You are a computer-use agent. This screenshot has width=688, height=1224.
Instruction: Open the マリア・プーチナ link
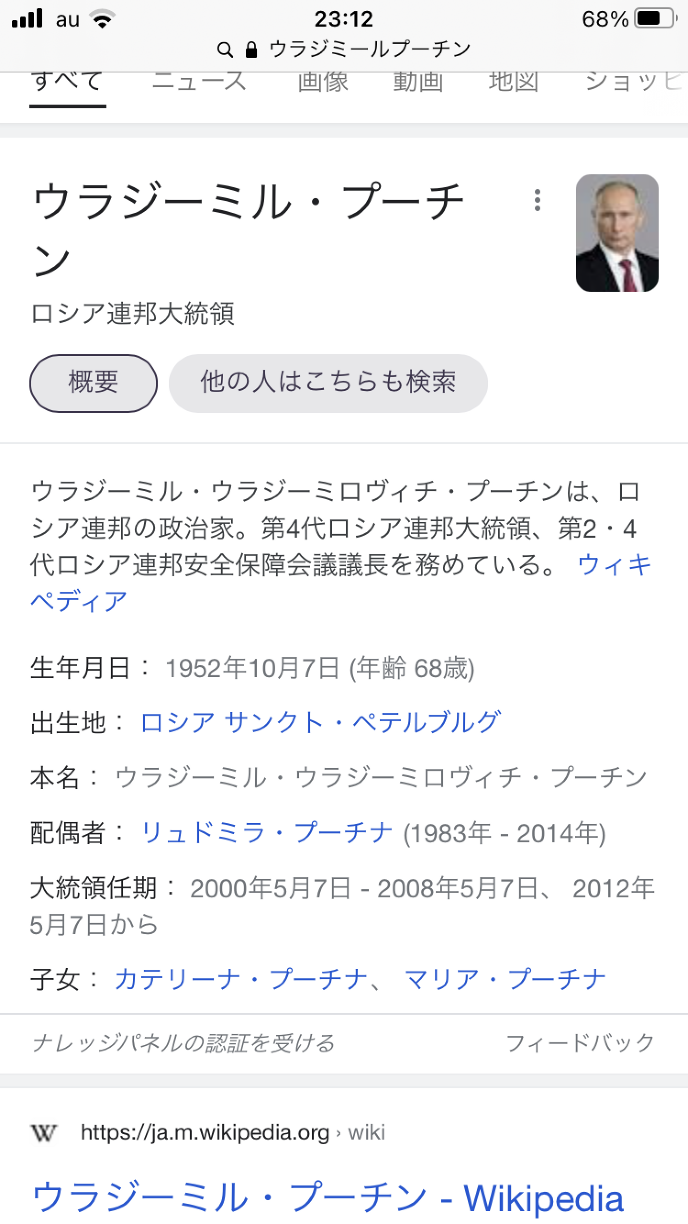pos(505,978)
